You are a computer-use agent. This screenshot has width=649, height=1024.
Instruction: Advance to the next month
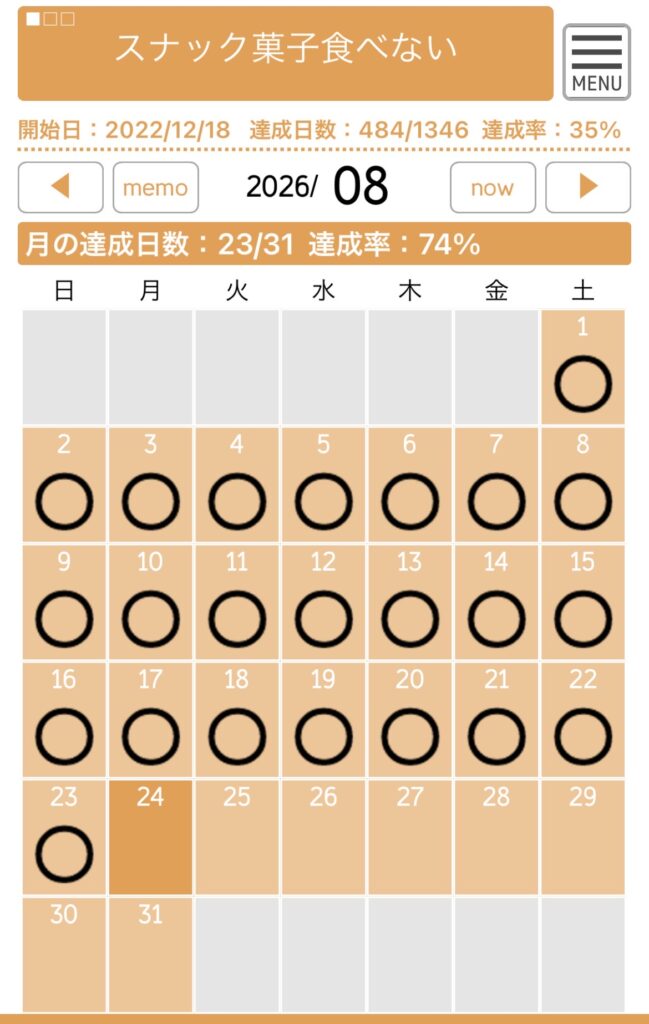pyautogui.click(x=588, y=187)
